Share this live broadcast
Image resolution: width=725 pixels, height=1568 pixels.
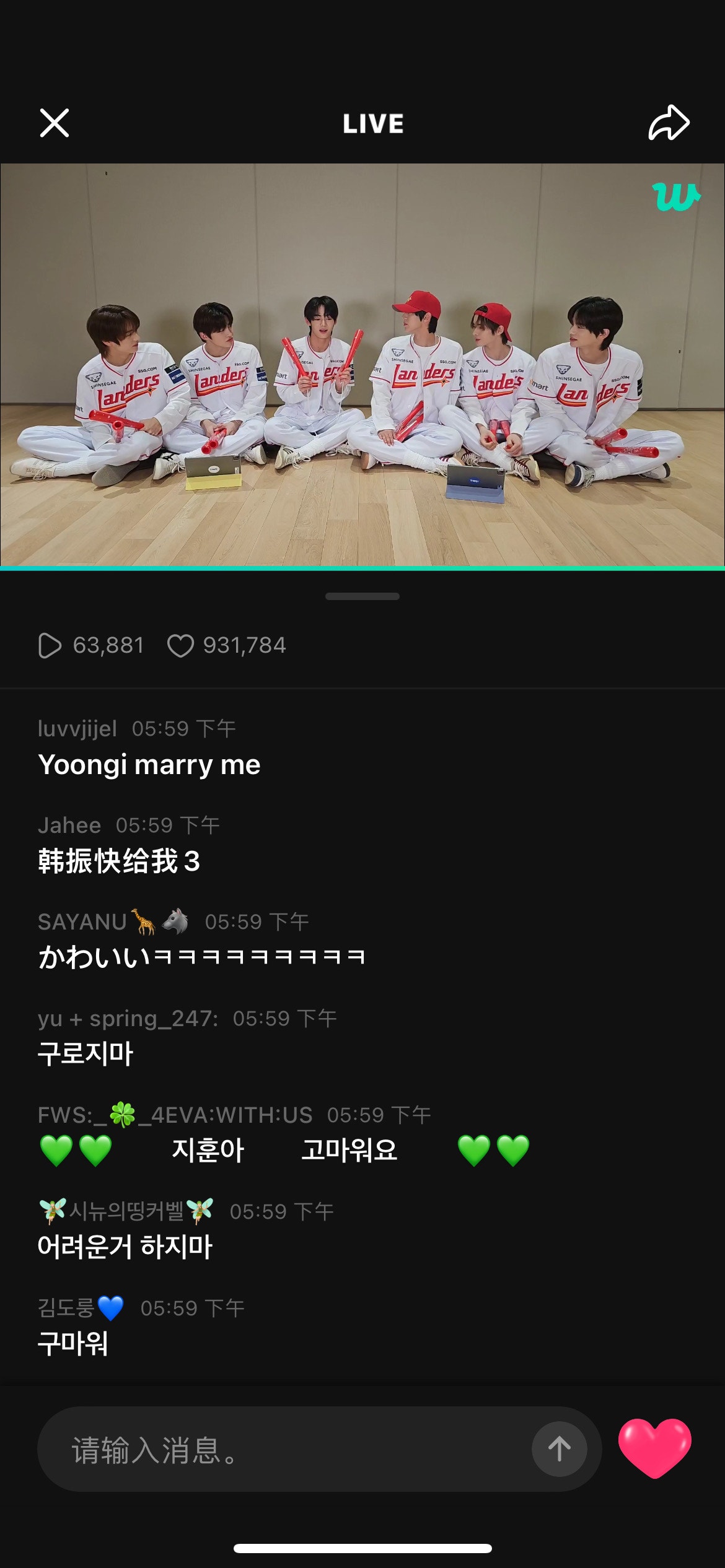pos(669,123)
